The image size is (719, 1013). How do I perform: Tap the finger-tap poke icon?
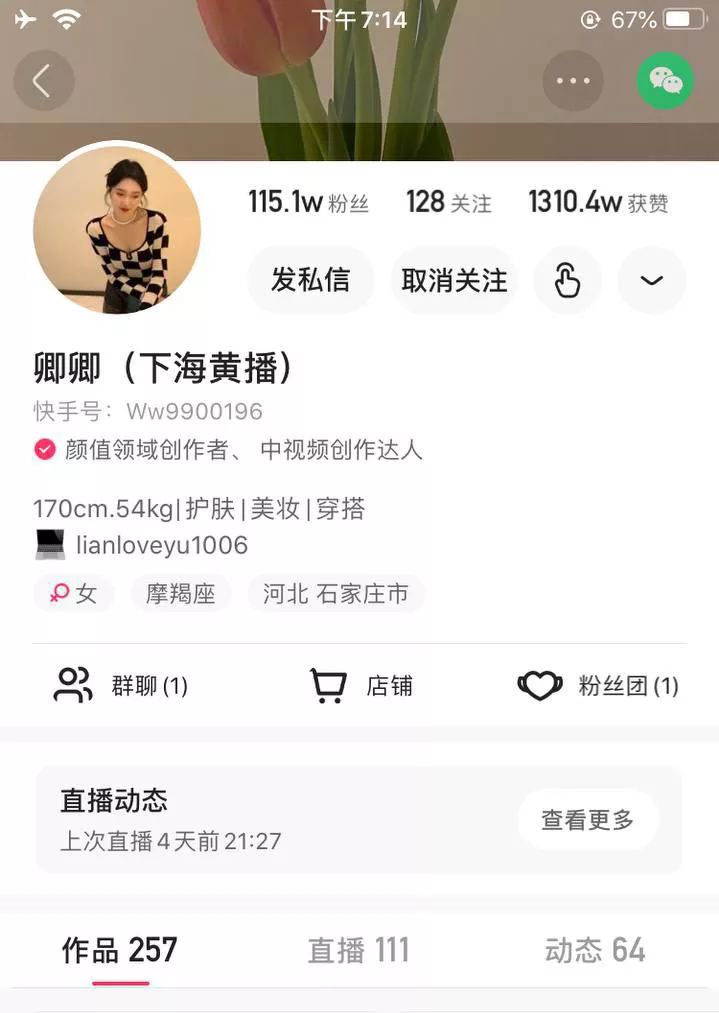(567, 281)
